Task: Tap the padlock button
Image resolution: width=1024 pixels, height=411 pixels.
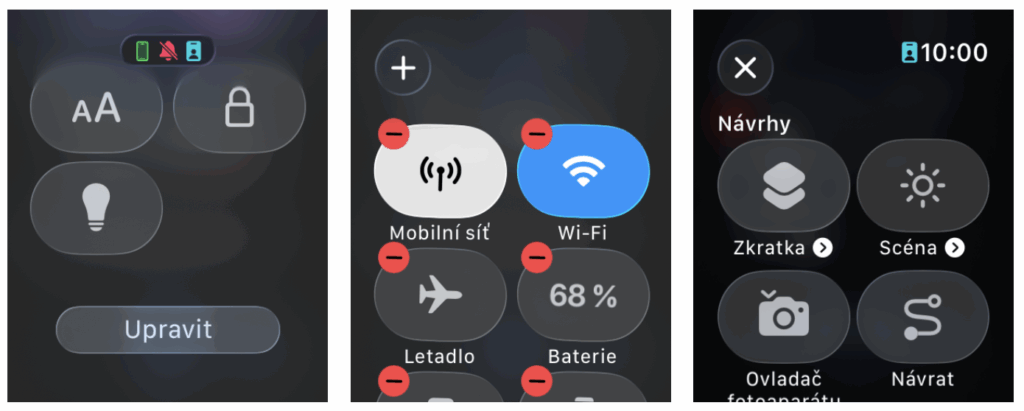Action: 238,110
